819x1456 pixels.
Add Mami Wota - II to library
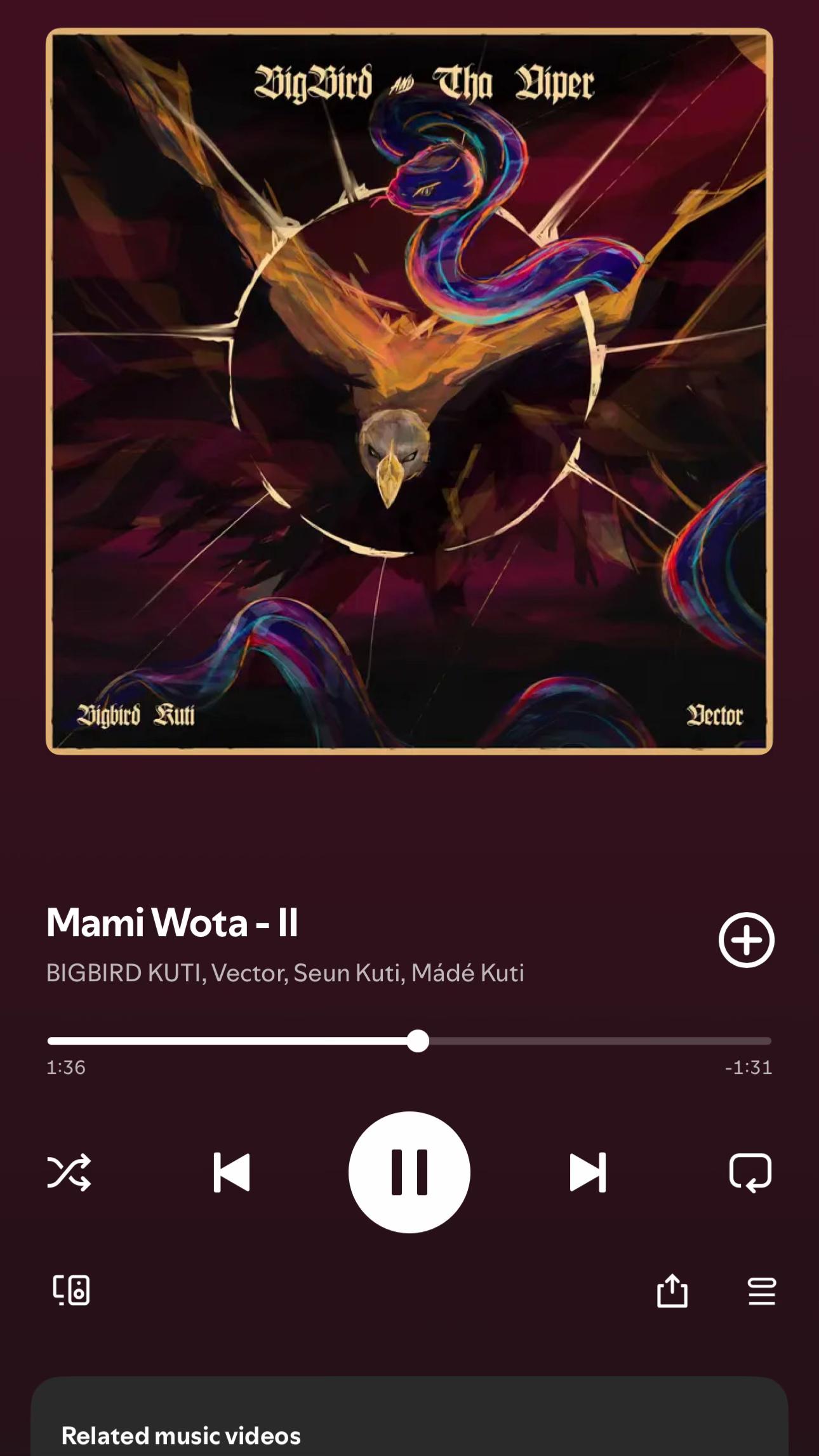click(x=746, y=940)
